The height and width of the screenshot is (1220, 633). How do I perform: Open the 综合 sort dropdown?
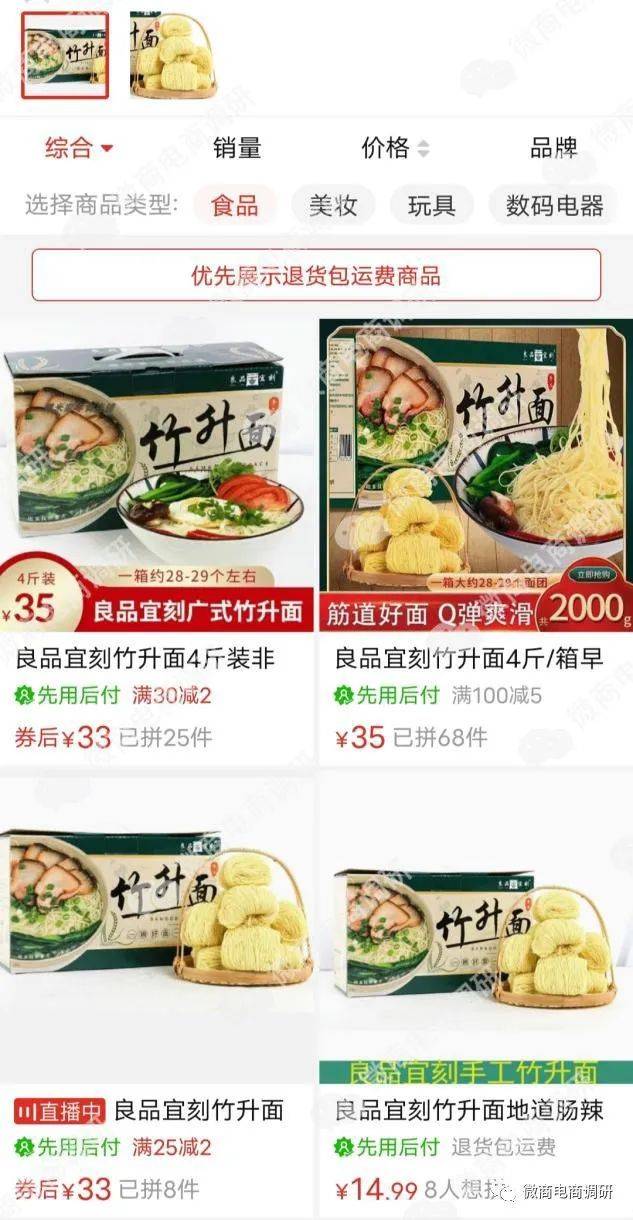(79, 149)
